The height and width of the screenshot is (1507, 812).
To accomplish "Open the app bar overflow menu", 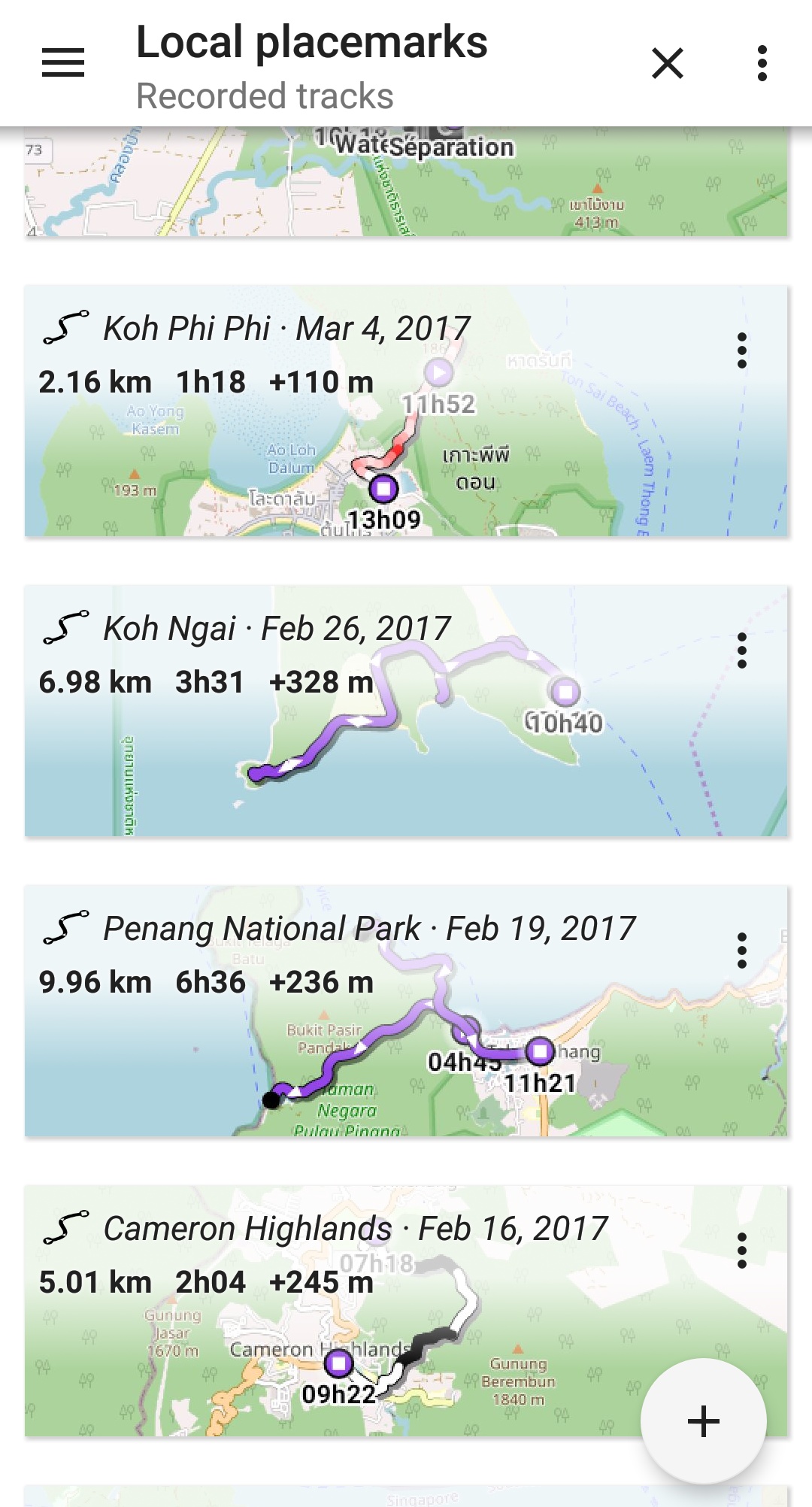I will (x=762, y=63).
